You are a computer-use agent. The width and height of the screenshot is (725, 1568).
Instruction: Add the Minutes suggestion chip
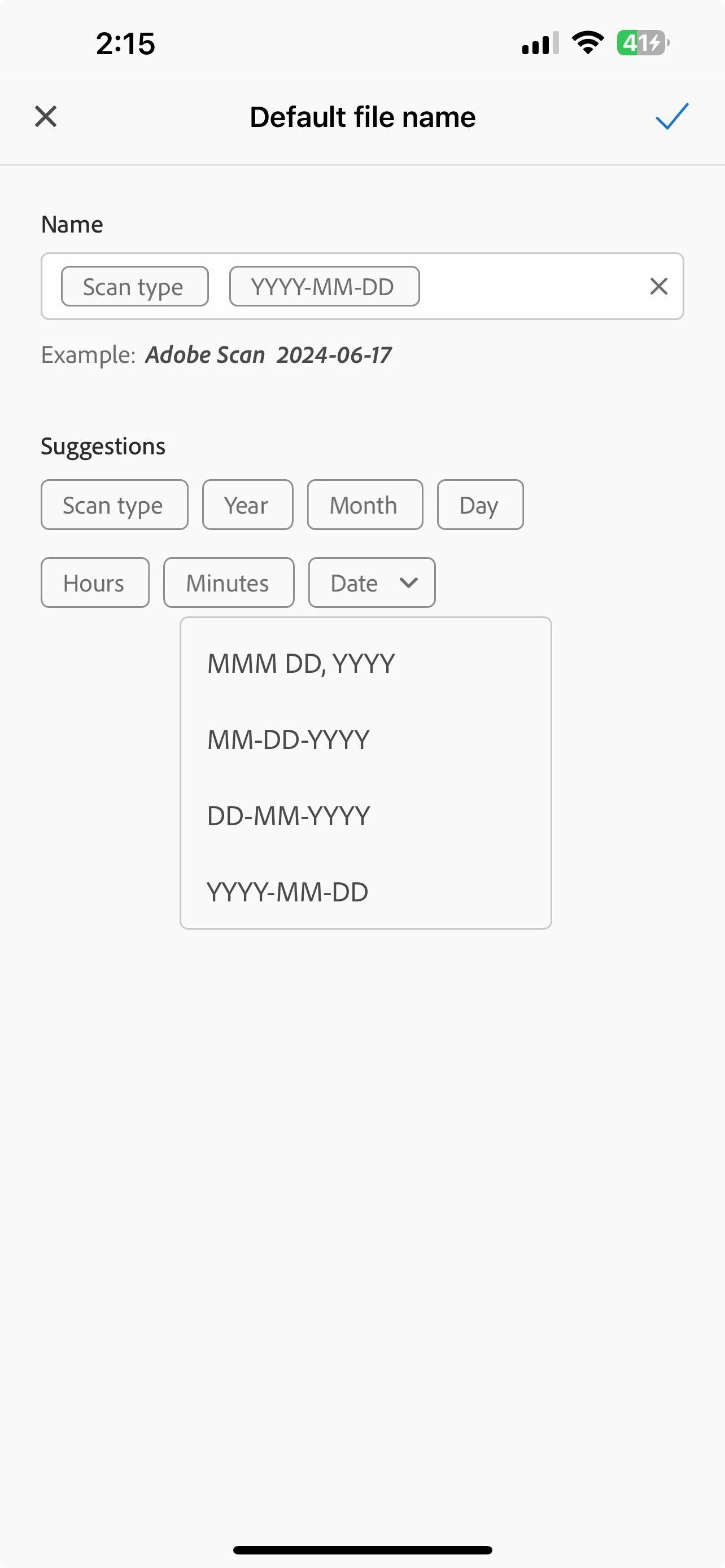228,583
